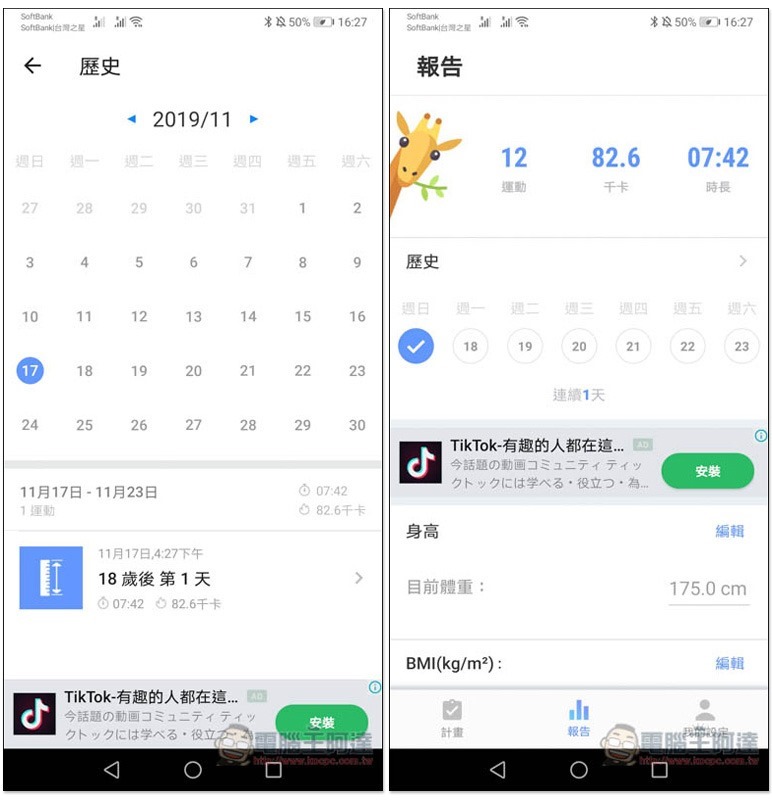The height and width of the screenshot is (800, 772).
Task: Switch to the 我的設定 tab
Action: (705, 716)
